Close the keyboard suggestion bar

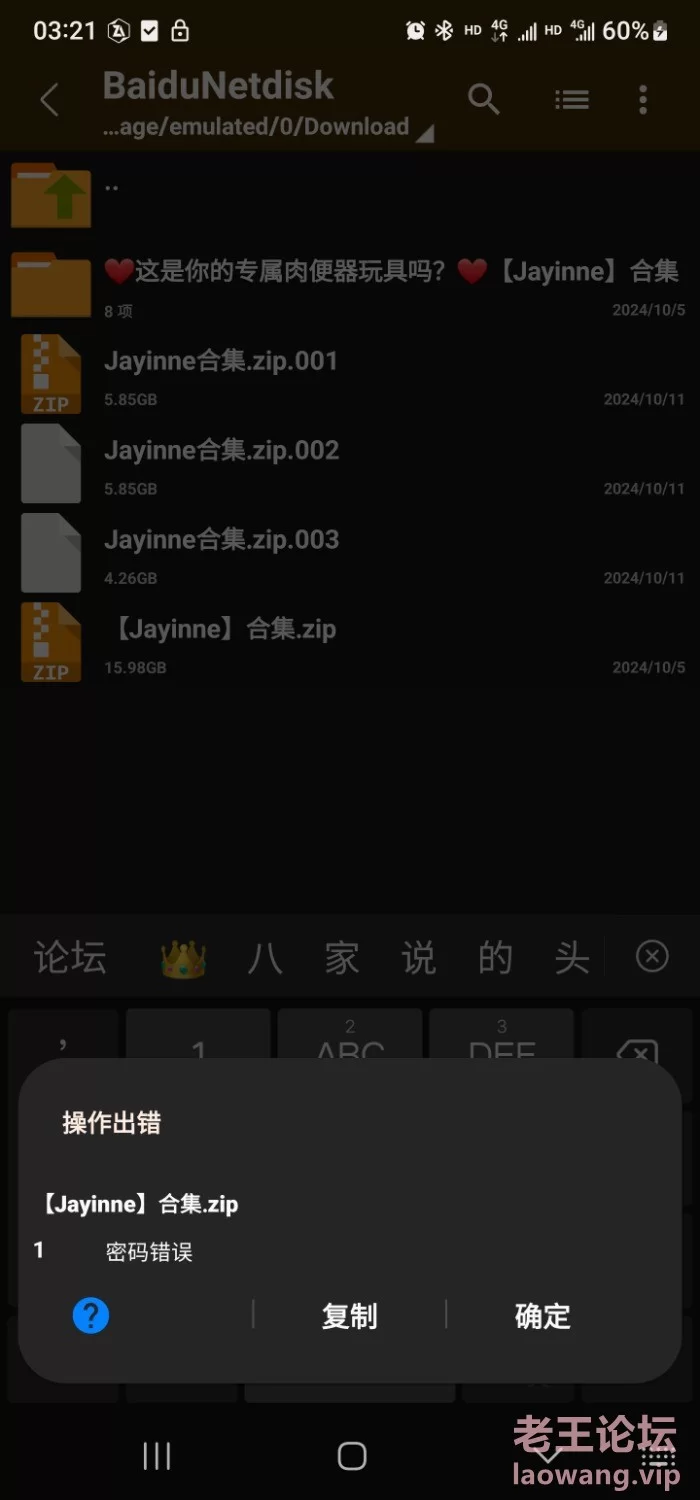pos(652,957)
